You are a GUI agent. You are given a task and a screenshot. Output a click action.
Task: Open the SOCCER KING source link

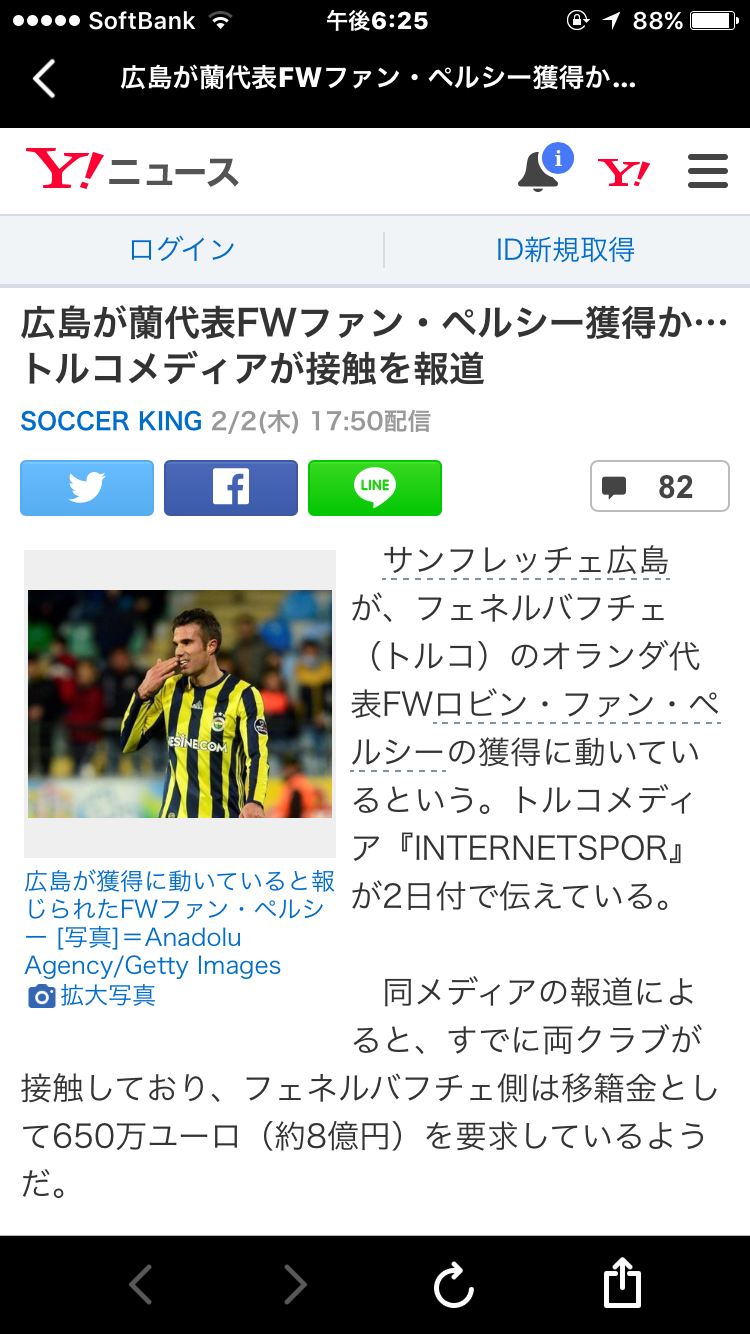click(x=111, y=421)
